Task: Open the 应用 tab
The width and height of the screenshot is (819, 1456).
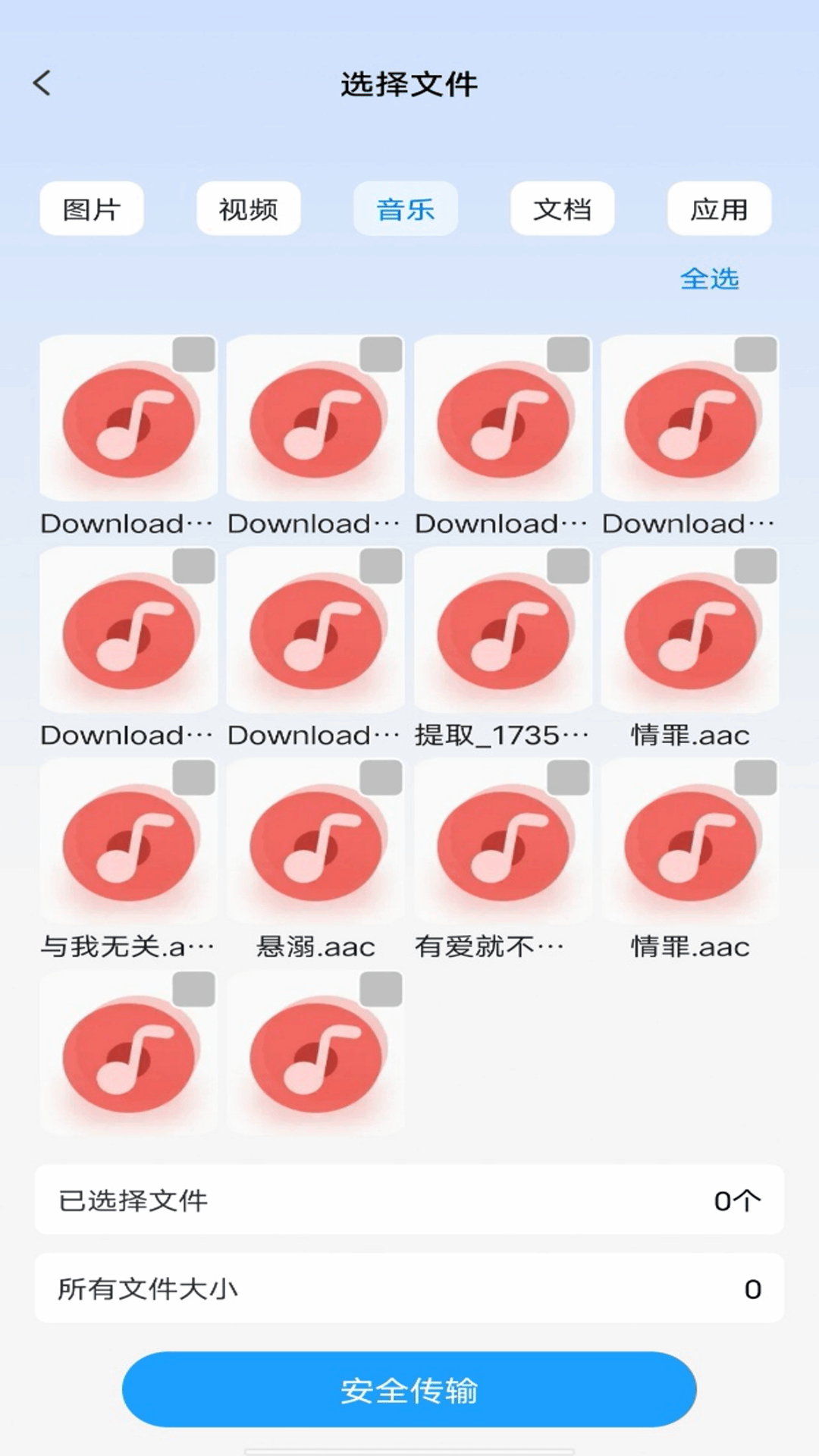Action: (x=720, y=209)
